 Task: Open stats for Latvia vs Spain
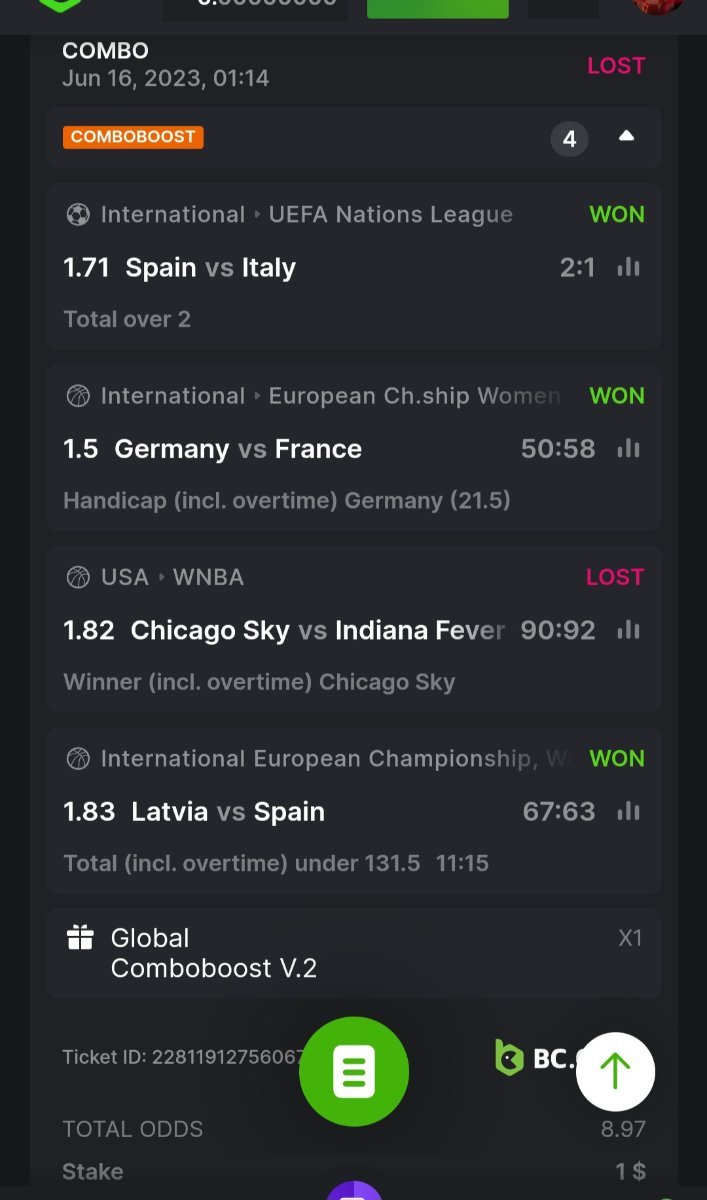628,811
